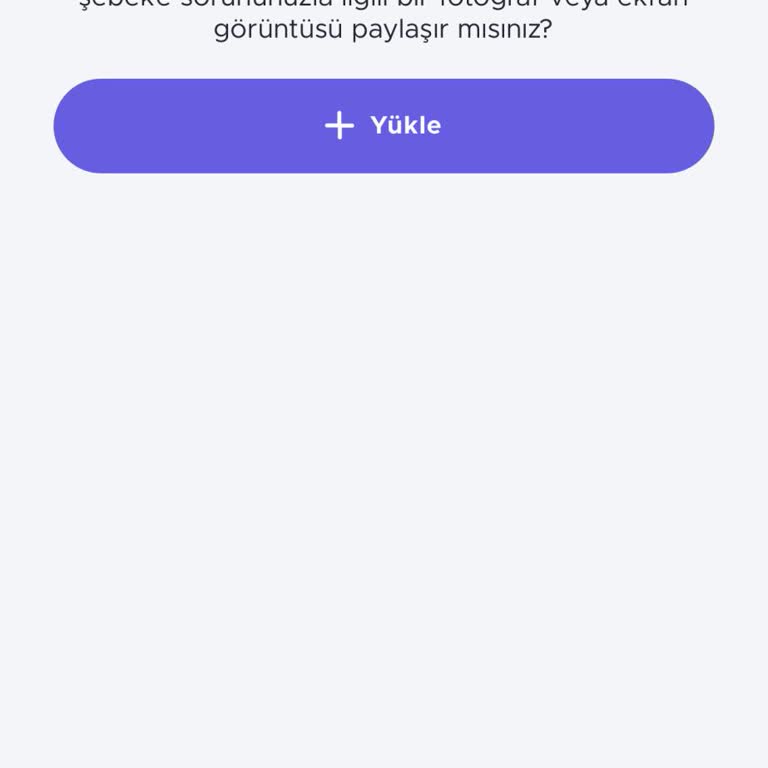Tap the Yükle upload button
Image resolution: width=768 pixels, height=768 pixels.
pyautogui.click(x=384, y=126)
